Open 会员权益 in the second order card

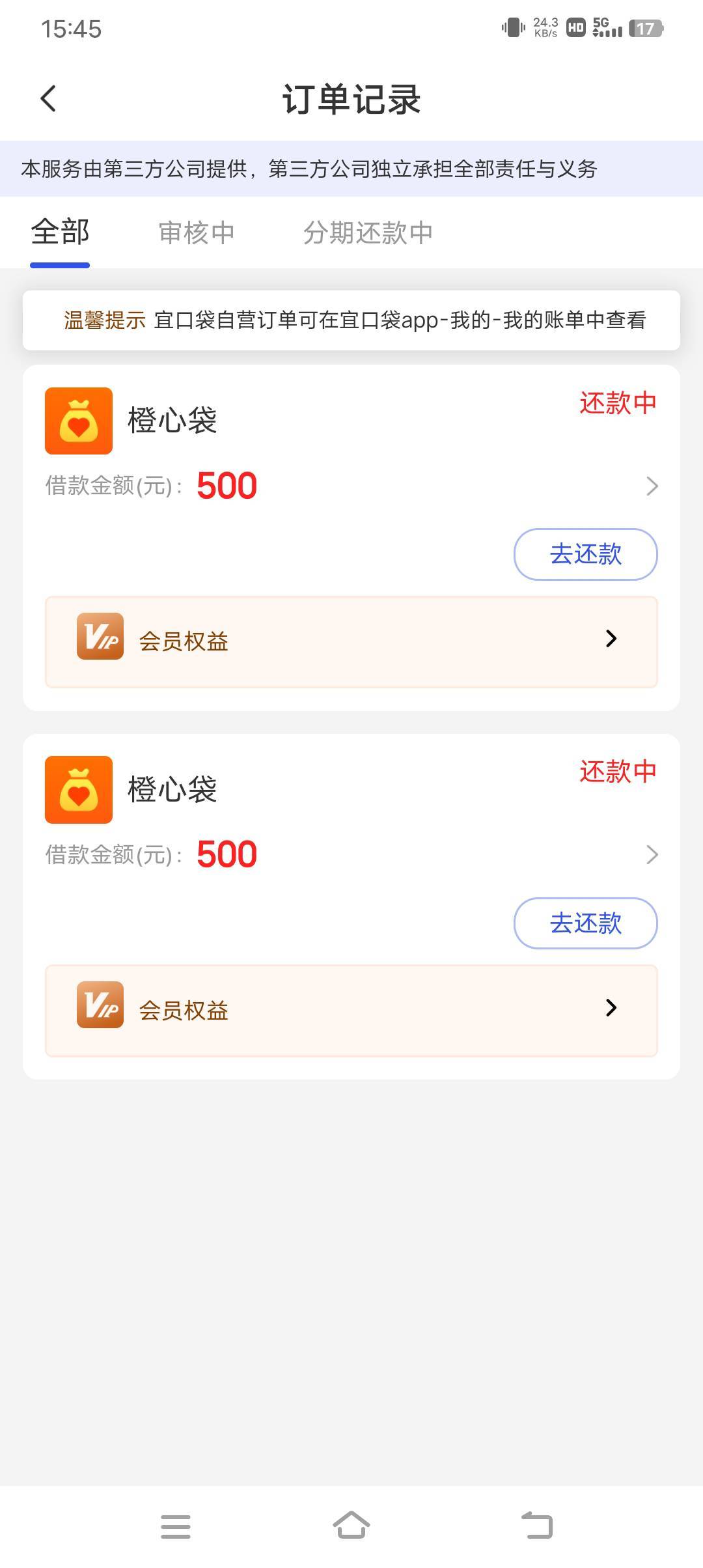tap(351, 1010)
